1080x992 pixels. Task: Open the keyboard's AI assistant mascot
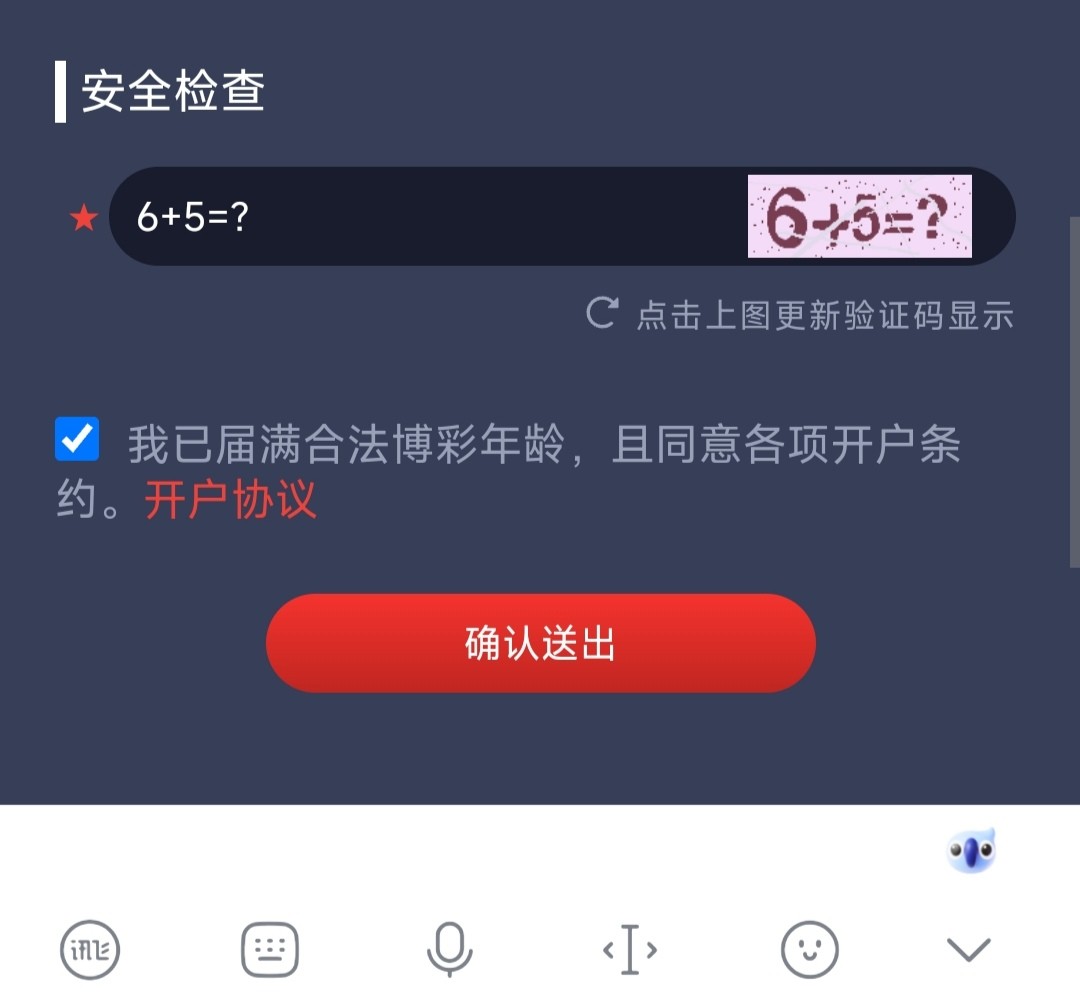(972, 852)
